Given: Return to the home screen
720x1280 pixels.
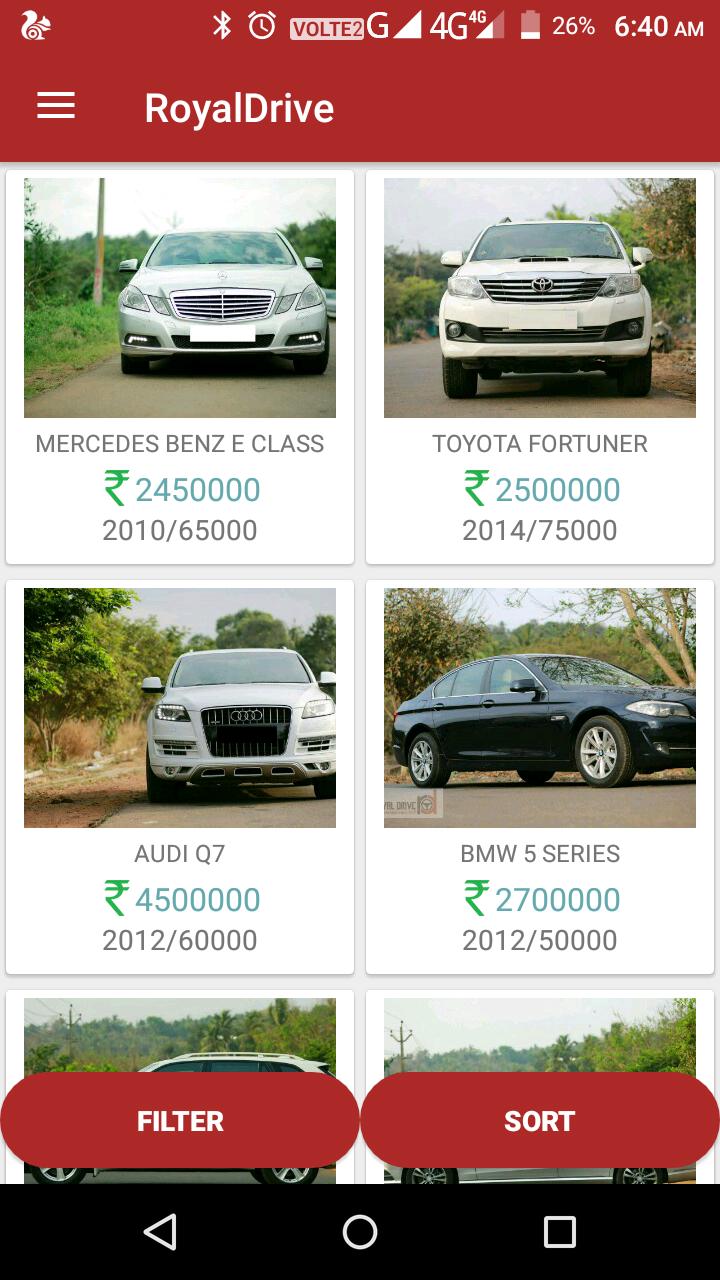Looking at the screenshot, I should pyautogui.click(x=360, y=1232).
